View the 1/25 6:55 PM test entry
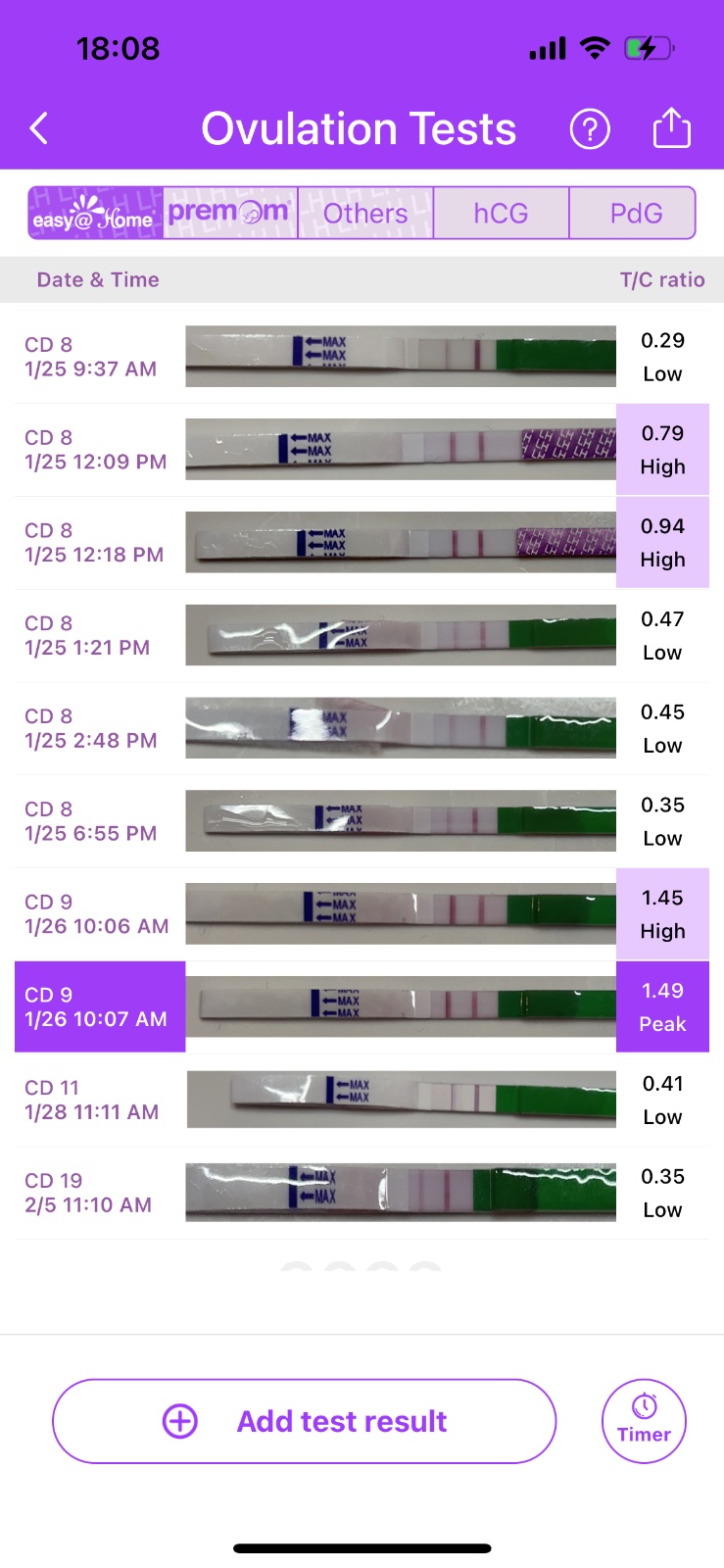724x1568 pixels. point(362,822)
